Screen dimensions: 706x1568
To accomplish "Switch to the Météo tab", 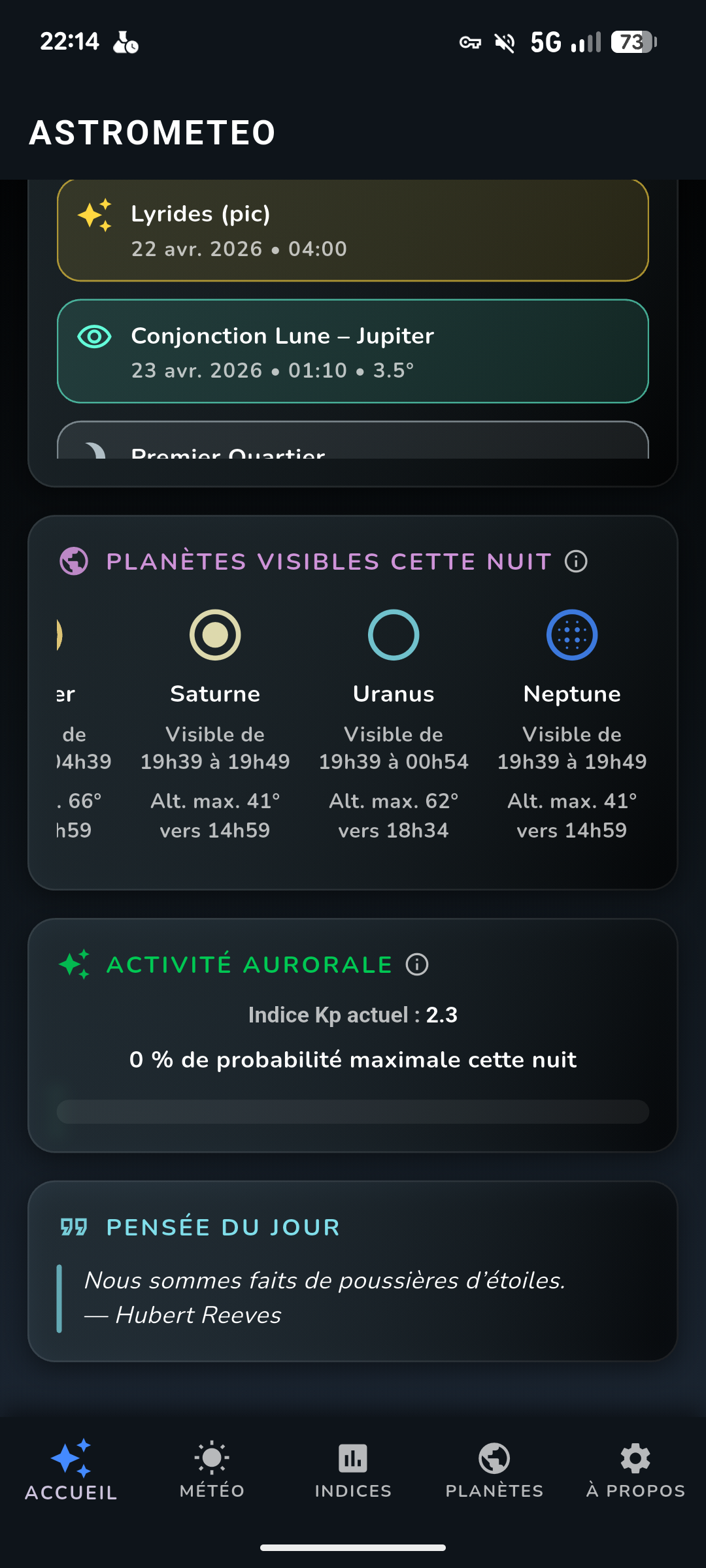I will [x=212, y=1470].
